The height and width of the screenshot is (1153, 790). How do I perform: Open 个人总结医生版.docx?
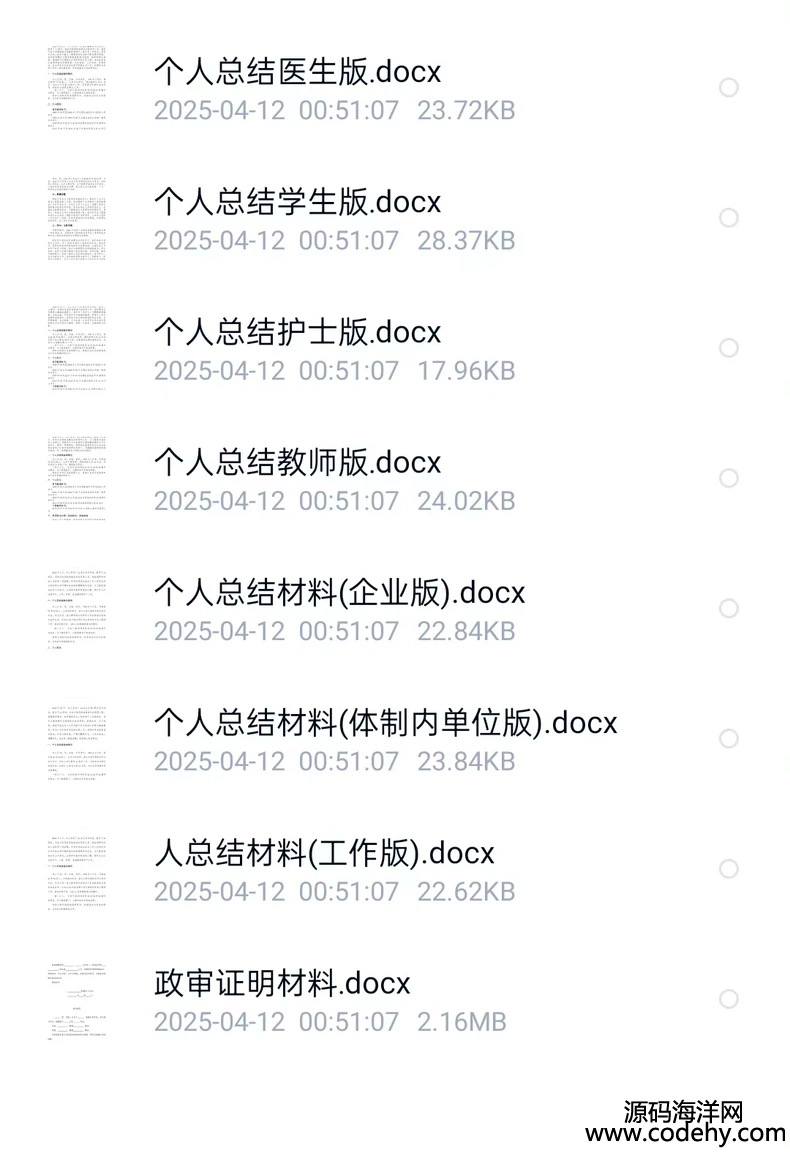(x=297, y=72)
